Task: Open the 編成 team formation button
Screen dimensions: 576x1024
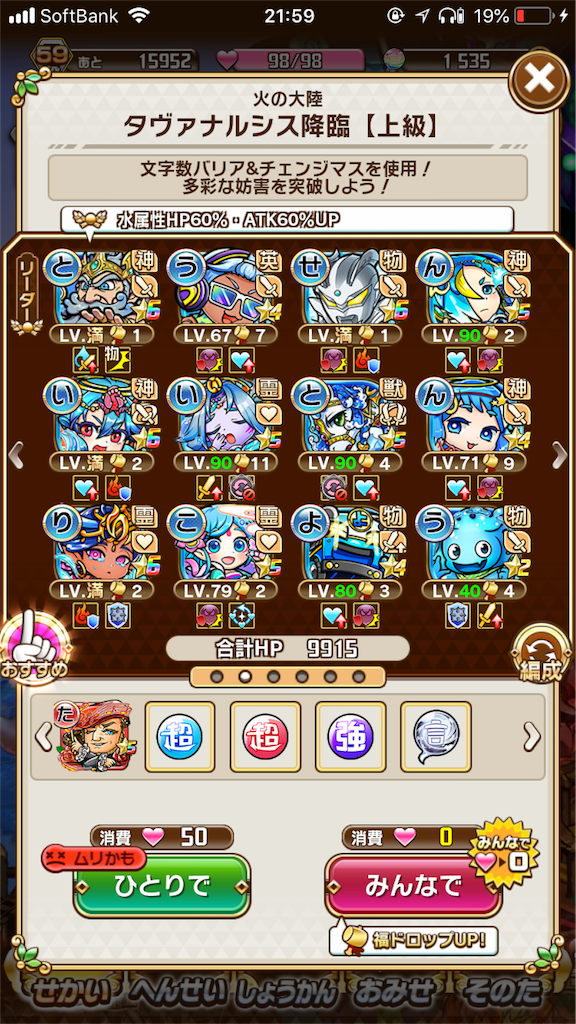Action: click(541, 655)
